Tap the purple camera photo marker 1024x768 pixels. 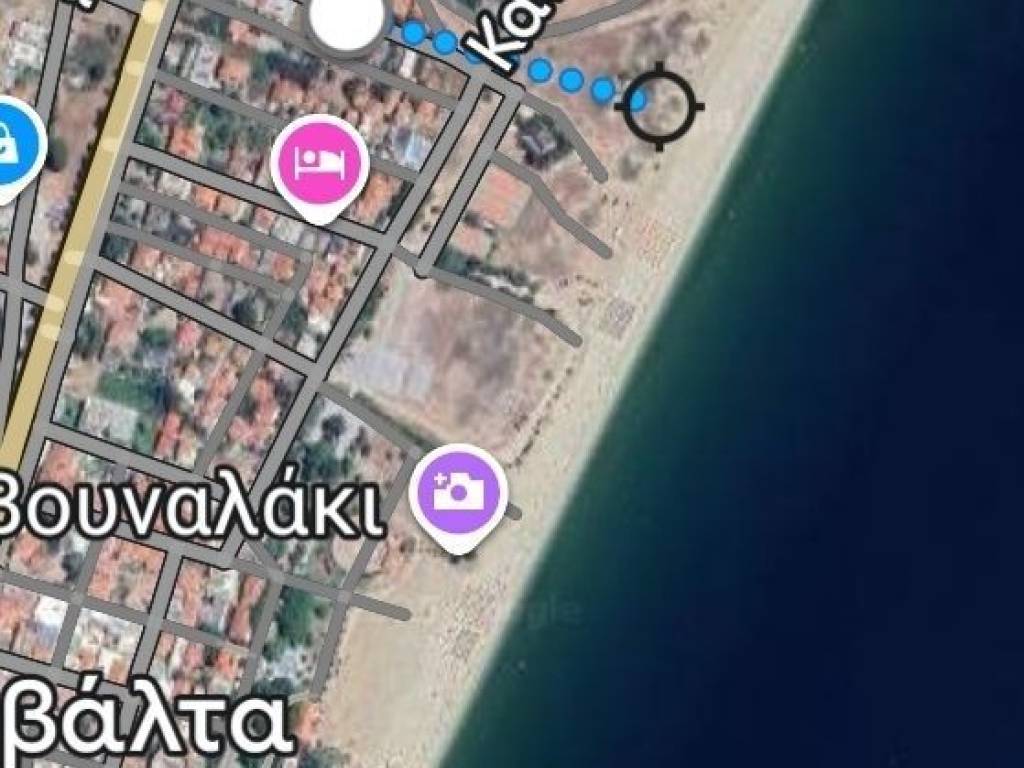(x=458, y=491)
